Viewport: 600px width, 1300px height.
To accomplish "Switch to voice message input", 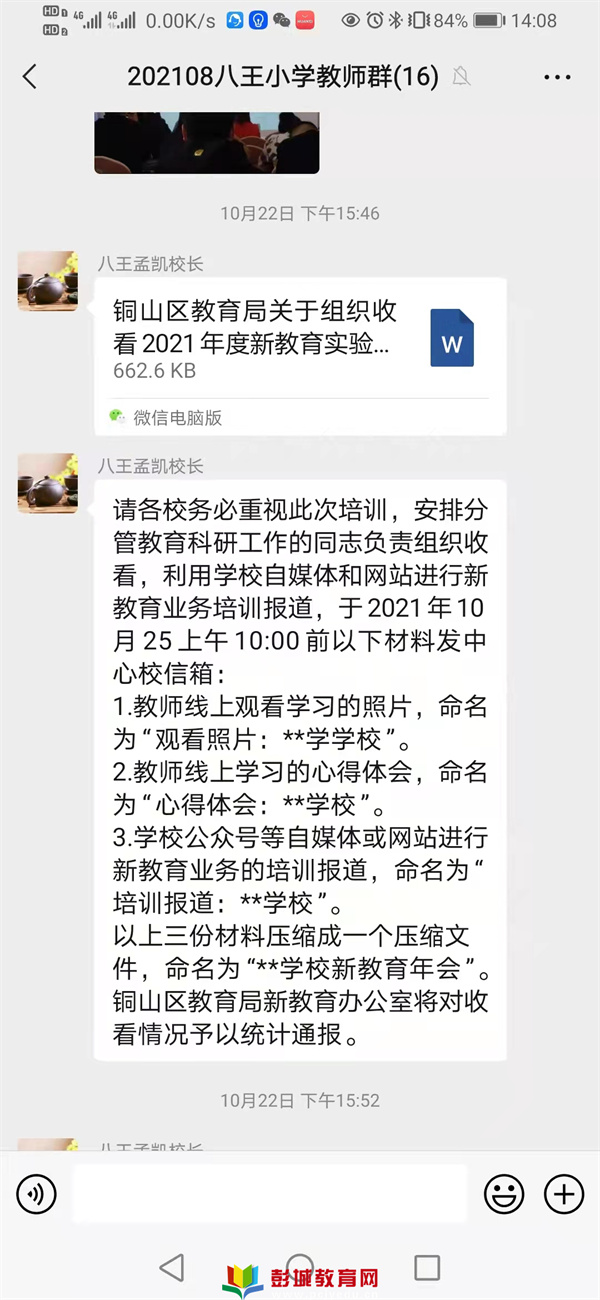I will coord(37,1193).
